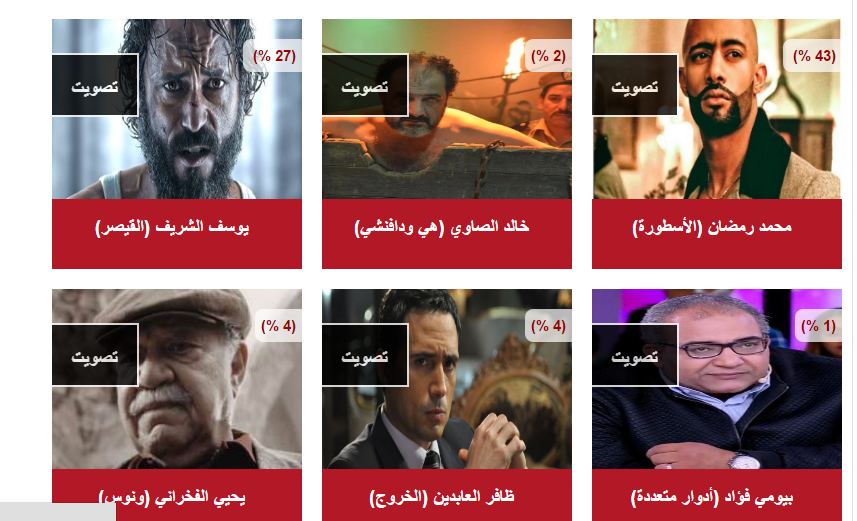Vote for محمد رمضان (الأسطورة)

coord(635,85)
